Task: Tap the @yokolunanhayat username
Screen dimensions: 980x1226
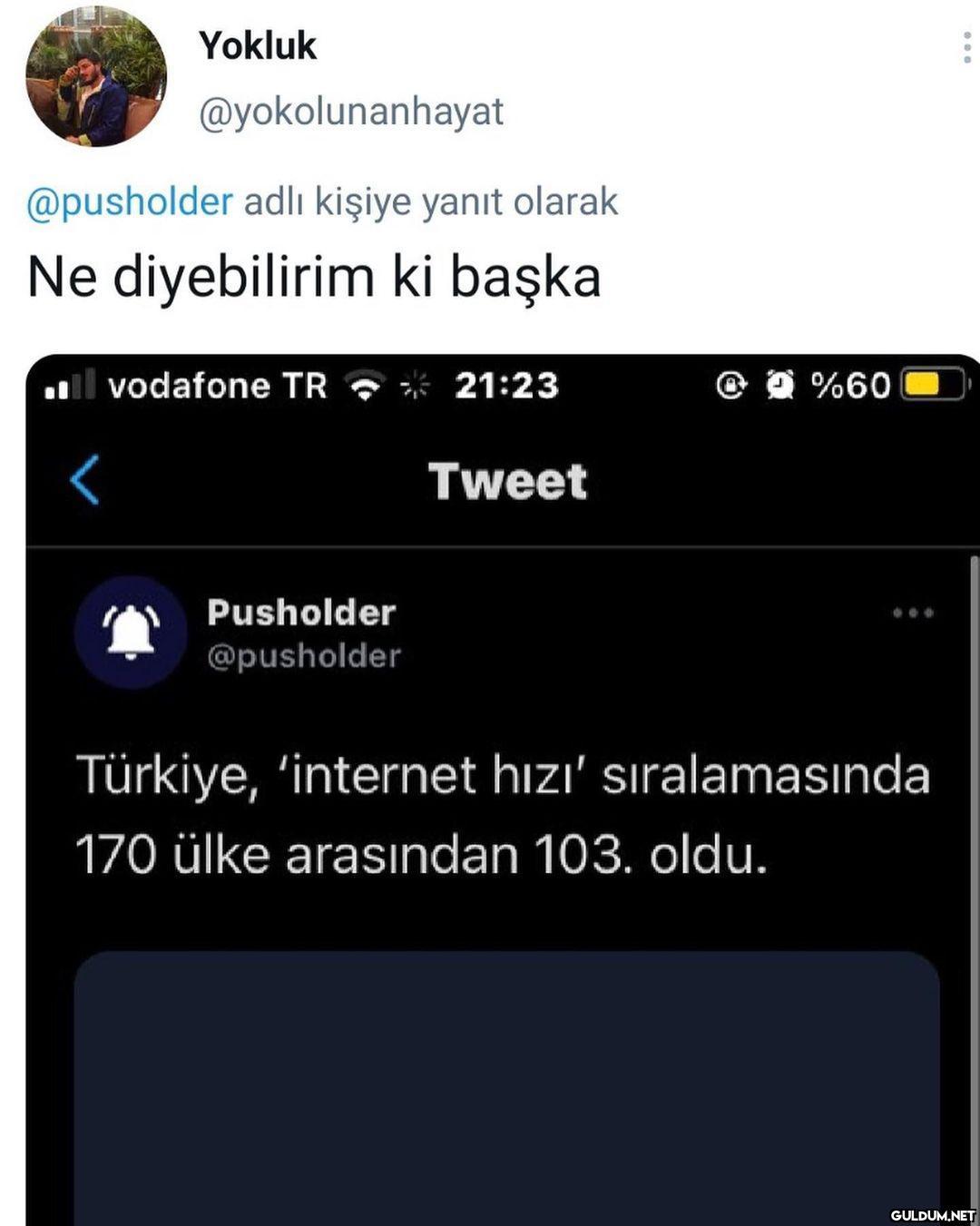Action: tap(350, 113)
